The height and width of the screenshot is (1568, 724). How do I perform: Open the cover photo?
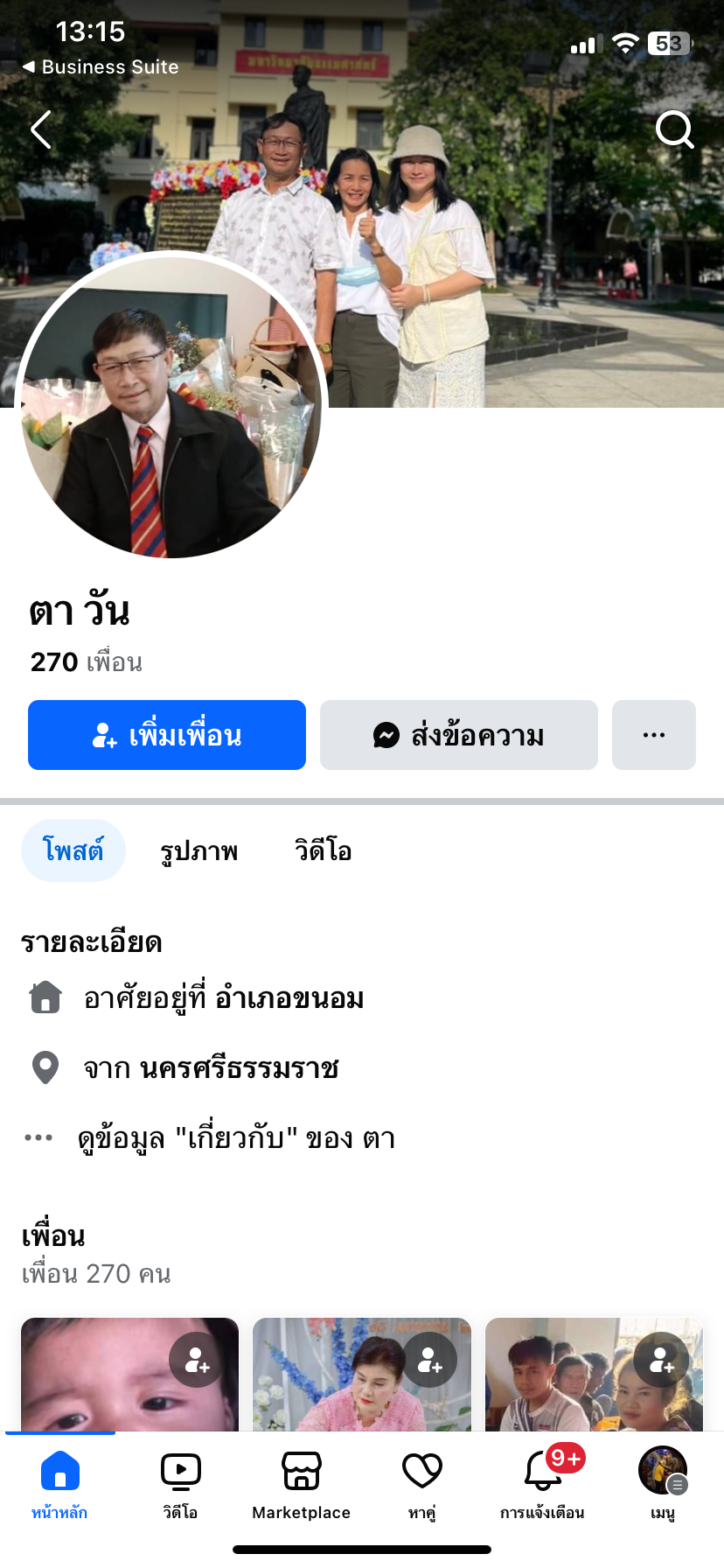click(525, 219)
